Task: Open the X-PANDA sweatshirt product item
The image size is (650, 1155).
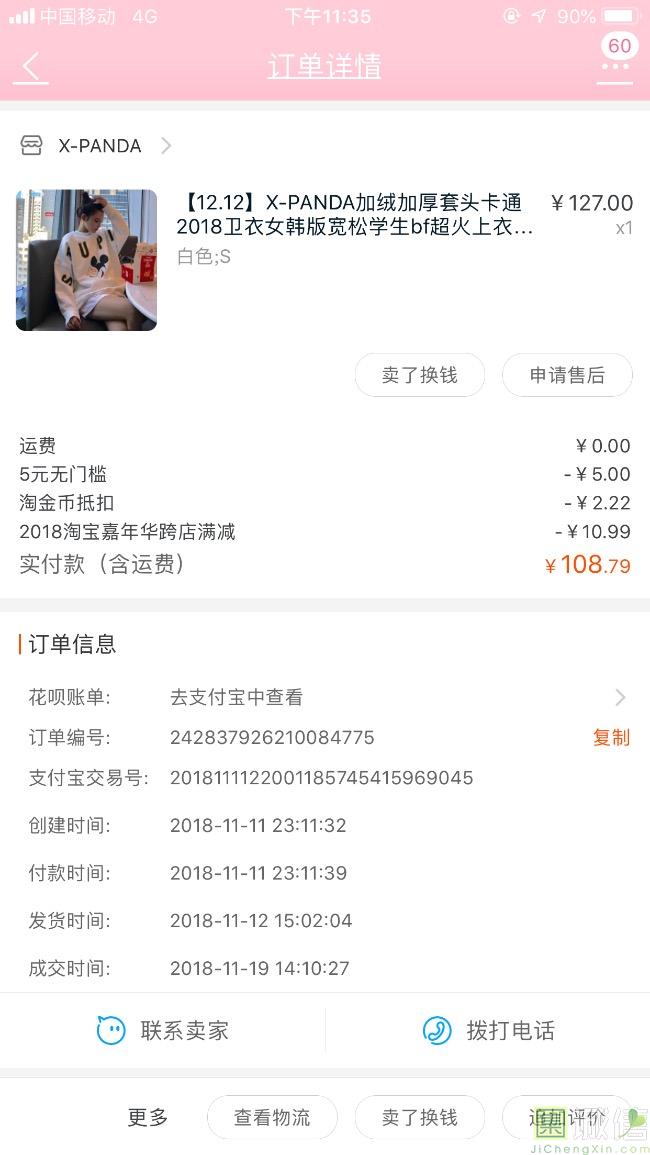Action: pyautogui.click(x=324, y=259)
